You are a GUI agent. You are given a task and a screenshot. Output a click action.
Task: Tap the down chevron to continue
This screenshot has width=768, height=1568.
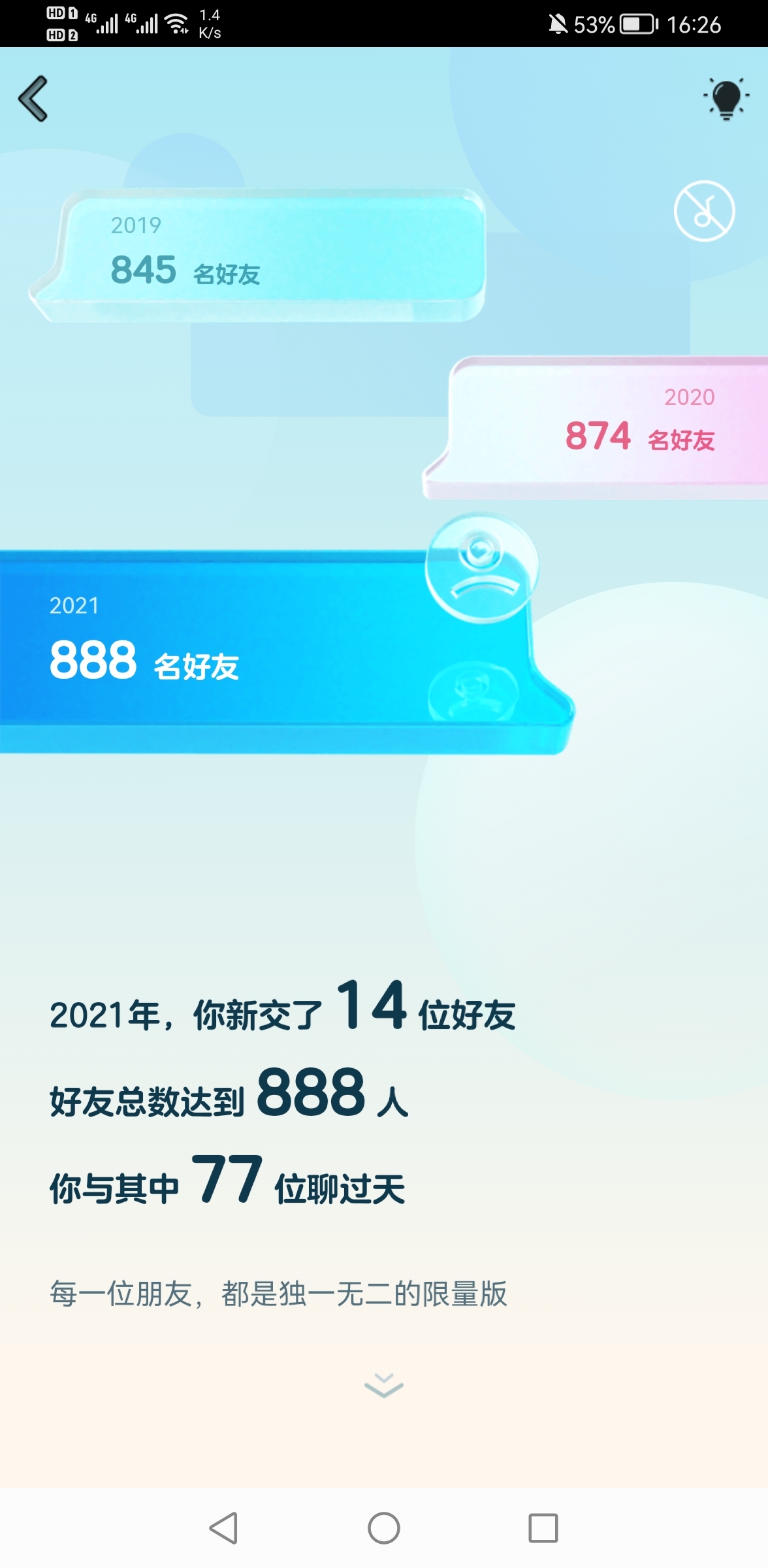pyautogui.click(x=383, y=1384)
